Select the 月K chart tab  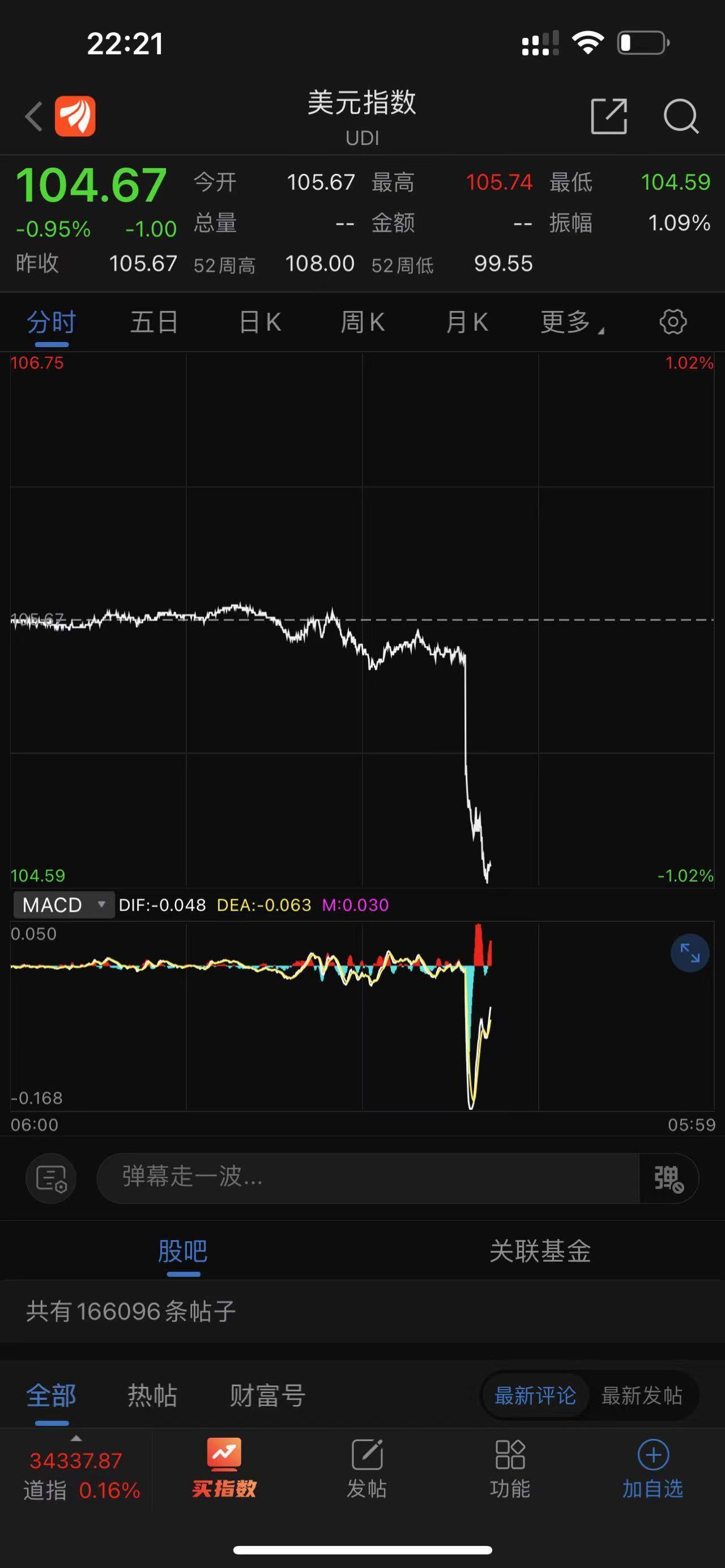click(x=467, y=322)
